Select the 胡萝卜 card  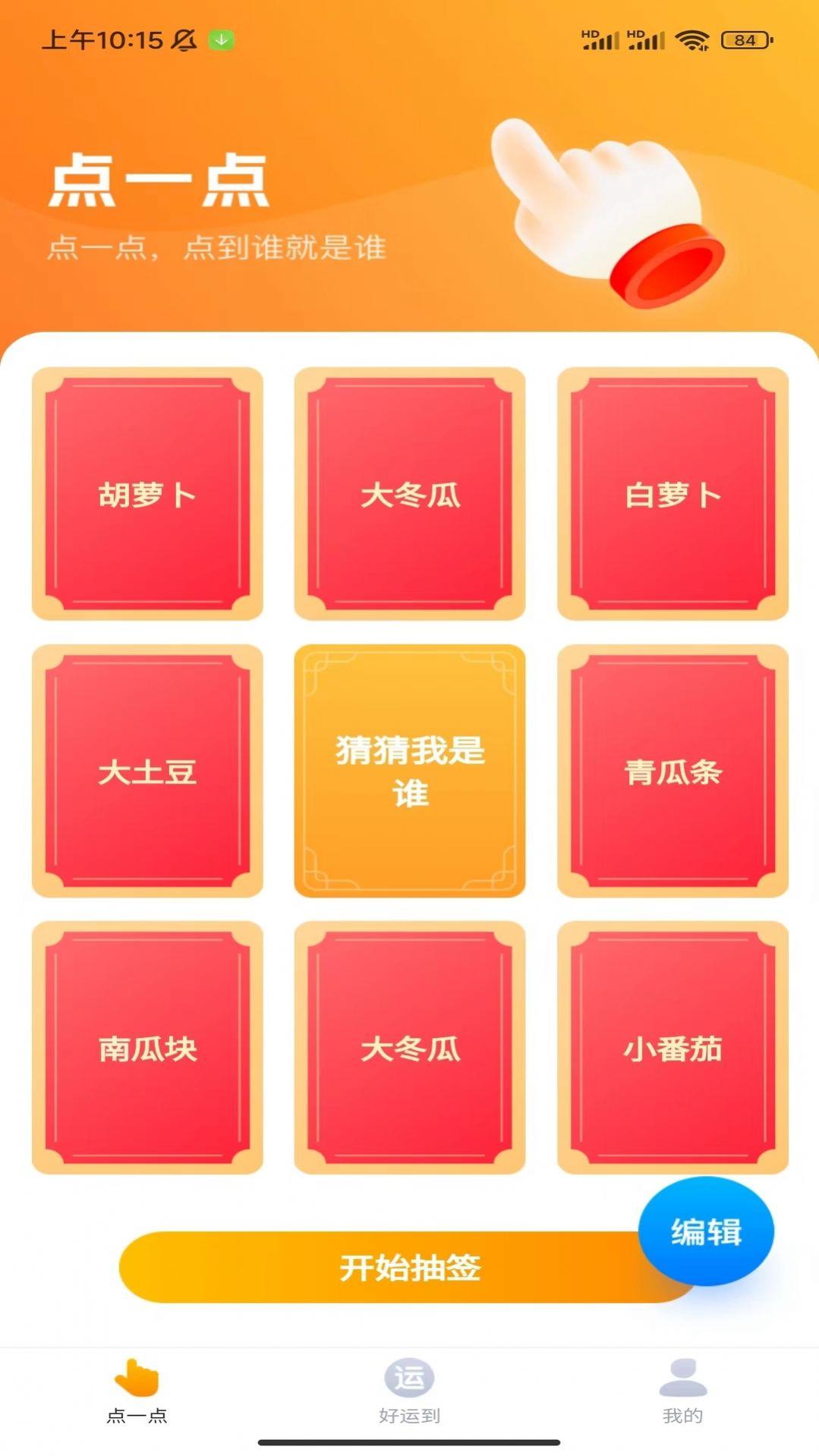147,494
